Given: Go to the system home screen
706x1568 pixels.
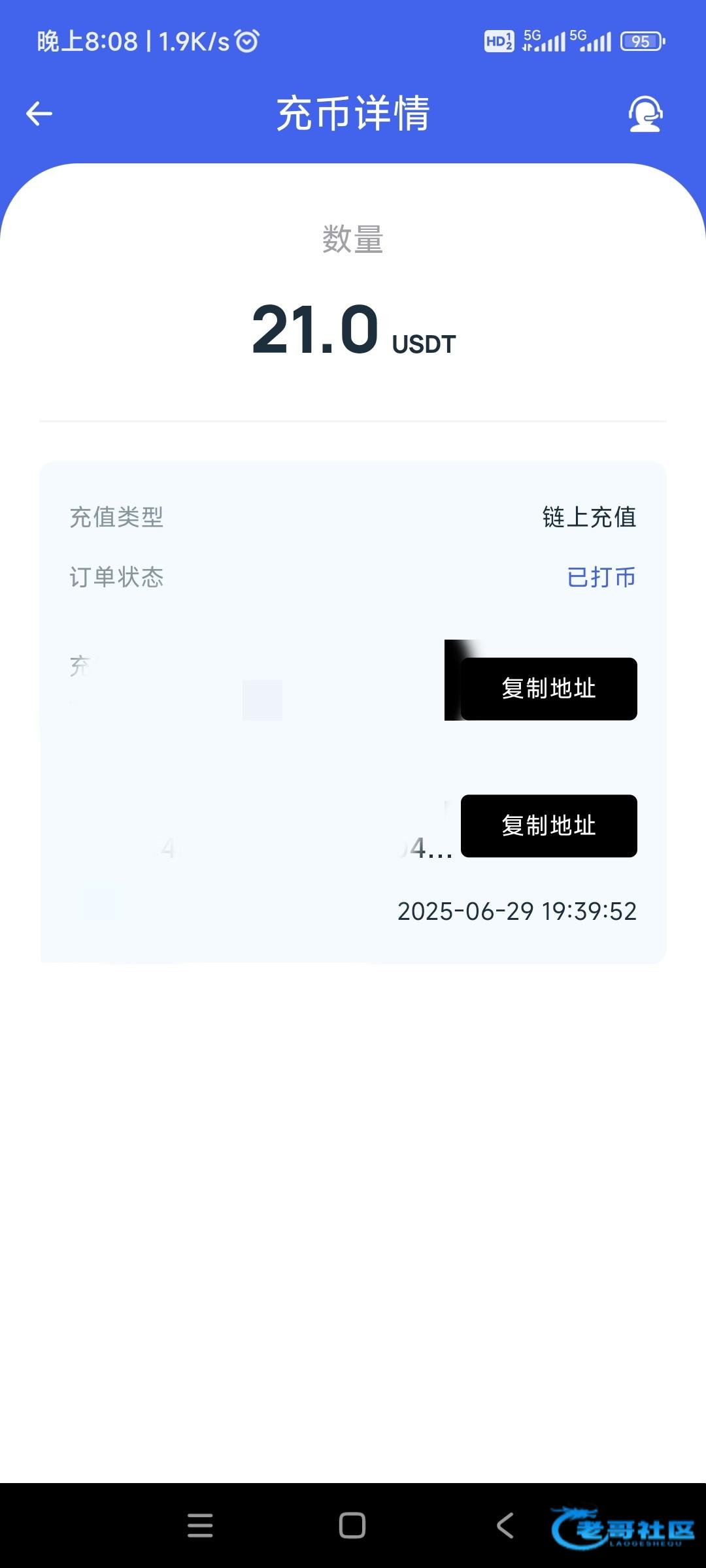Looking at the screenshot, I should click(x=352, y=1526).
